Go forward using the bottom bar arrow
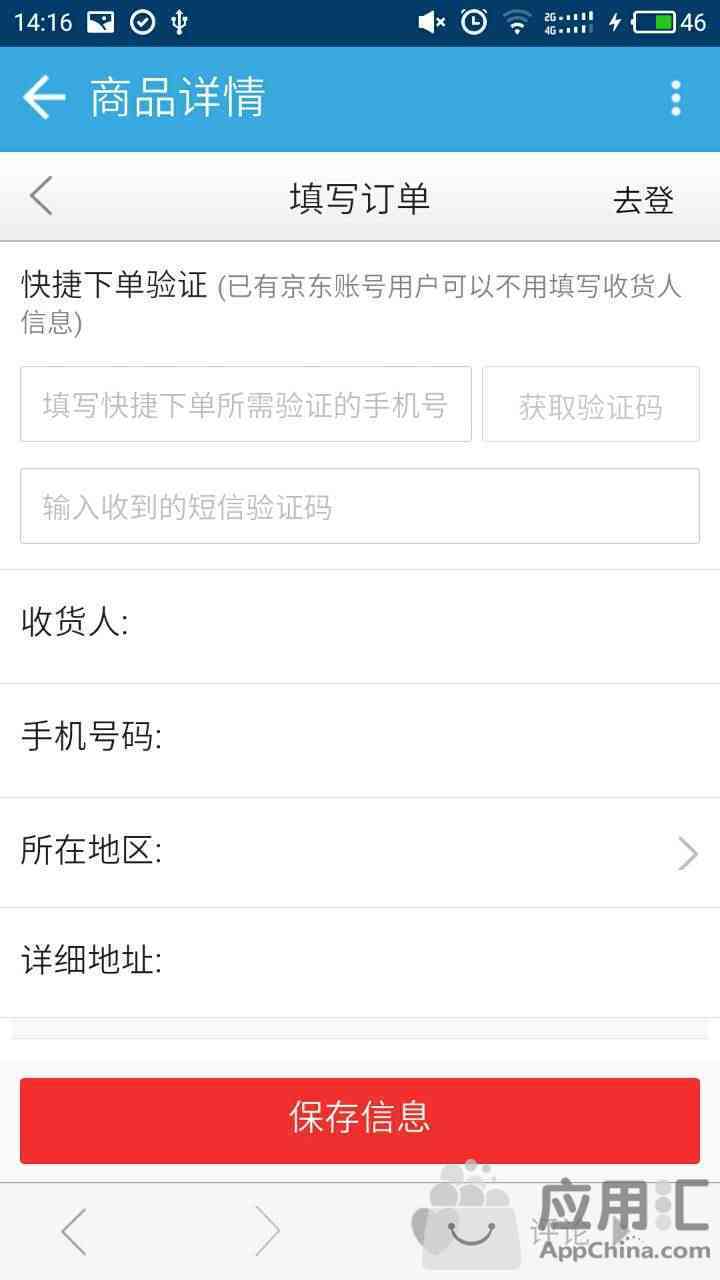720x1280 pixels. pyautogui.click(x=266, y=1230)
